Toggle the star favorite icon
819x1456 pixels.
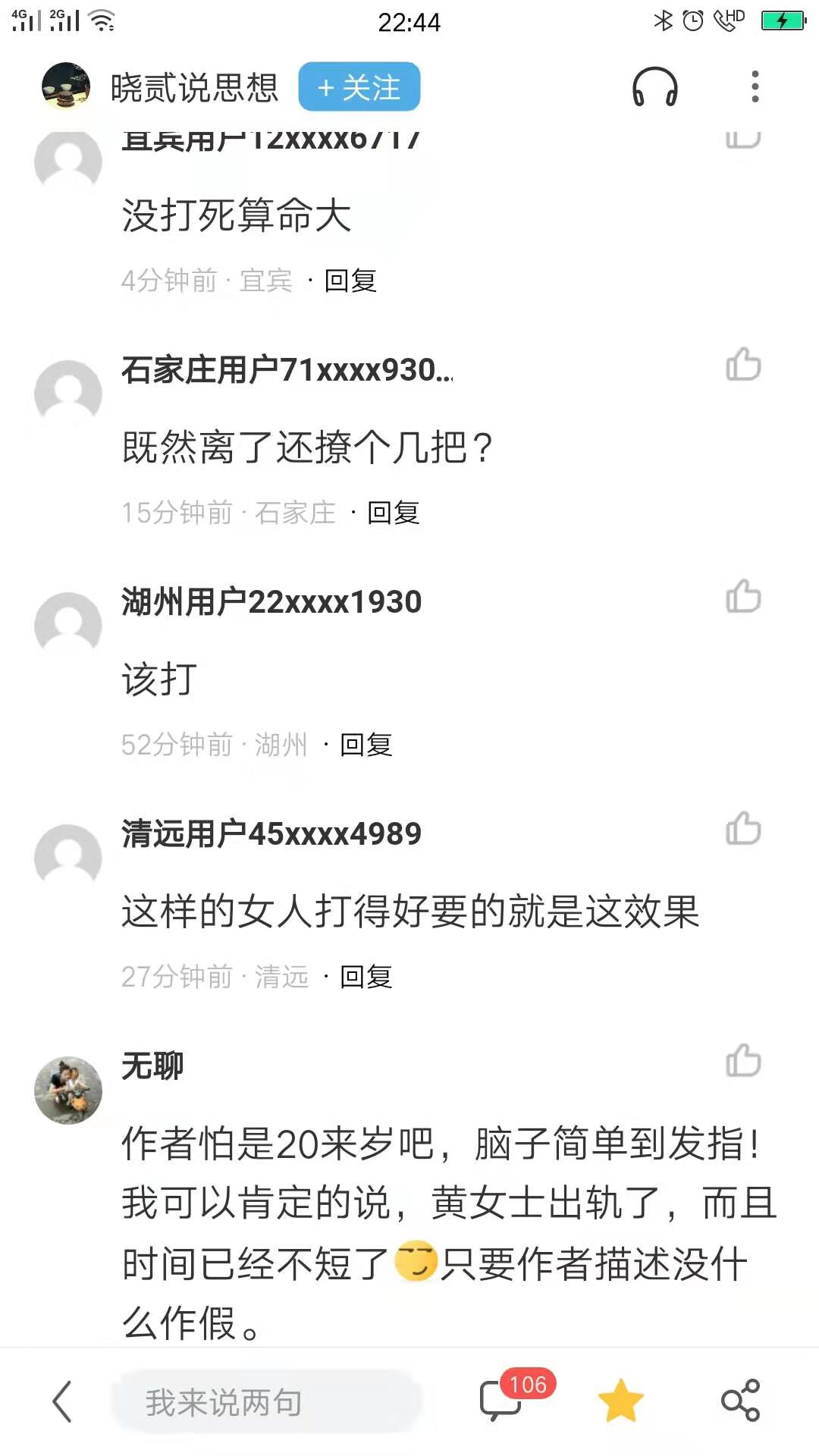[620, 1401]
